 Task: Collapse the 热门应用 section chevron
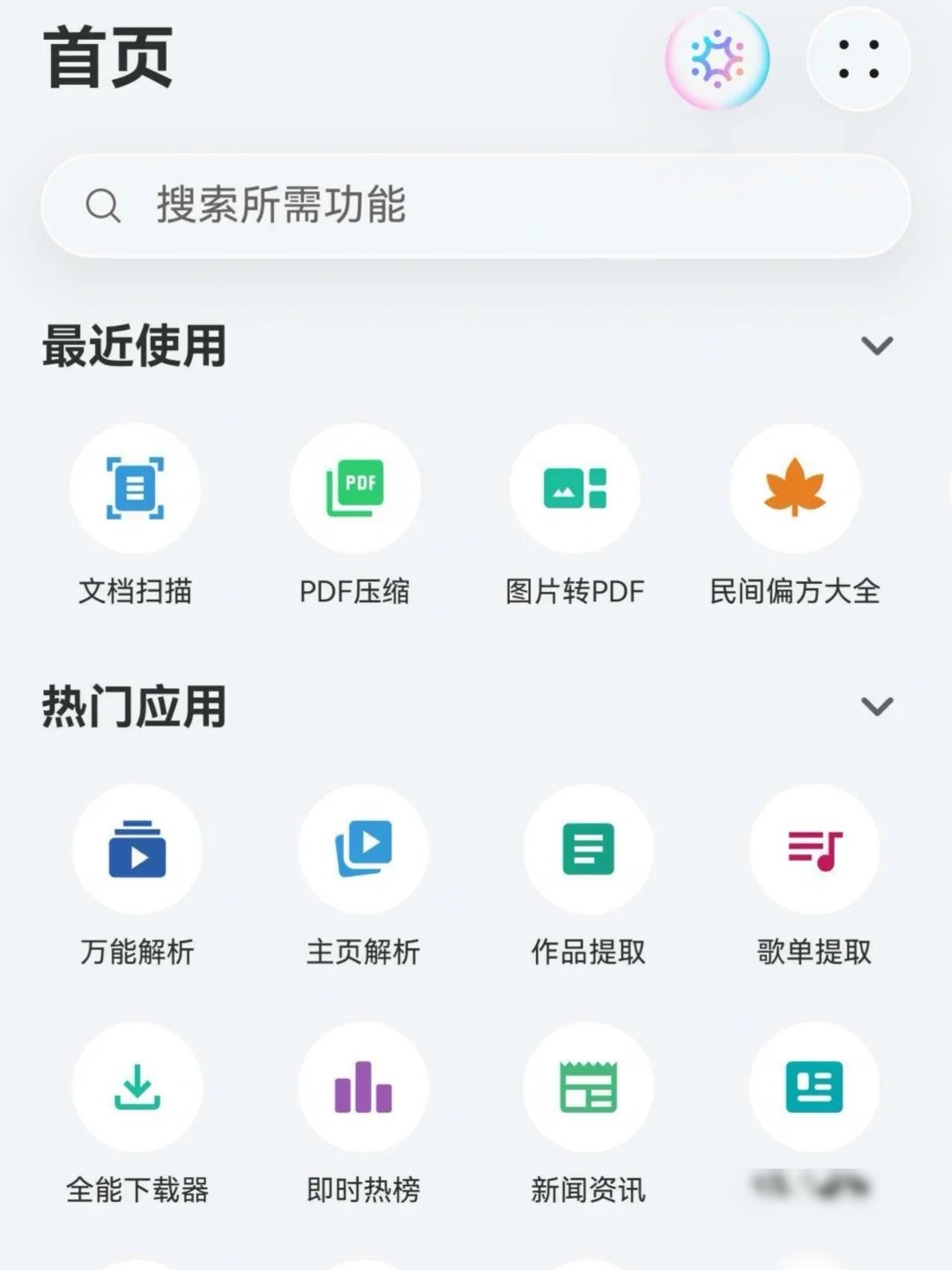(877, 706)
